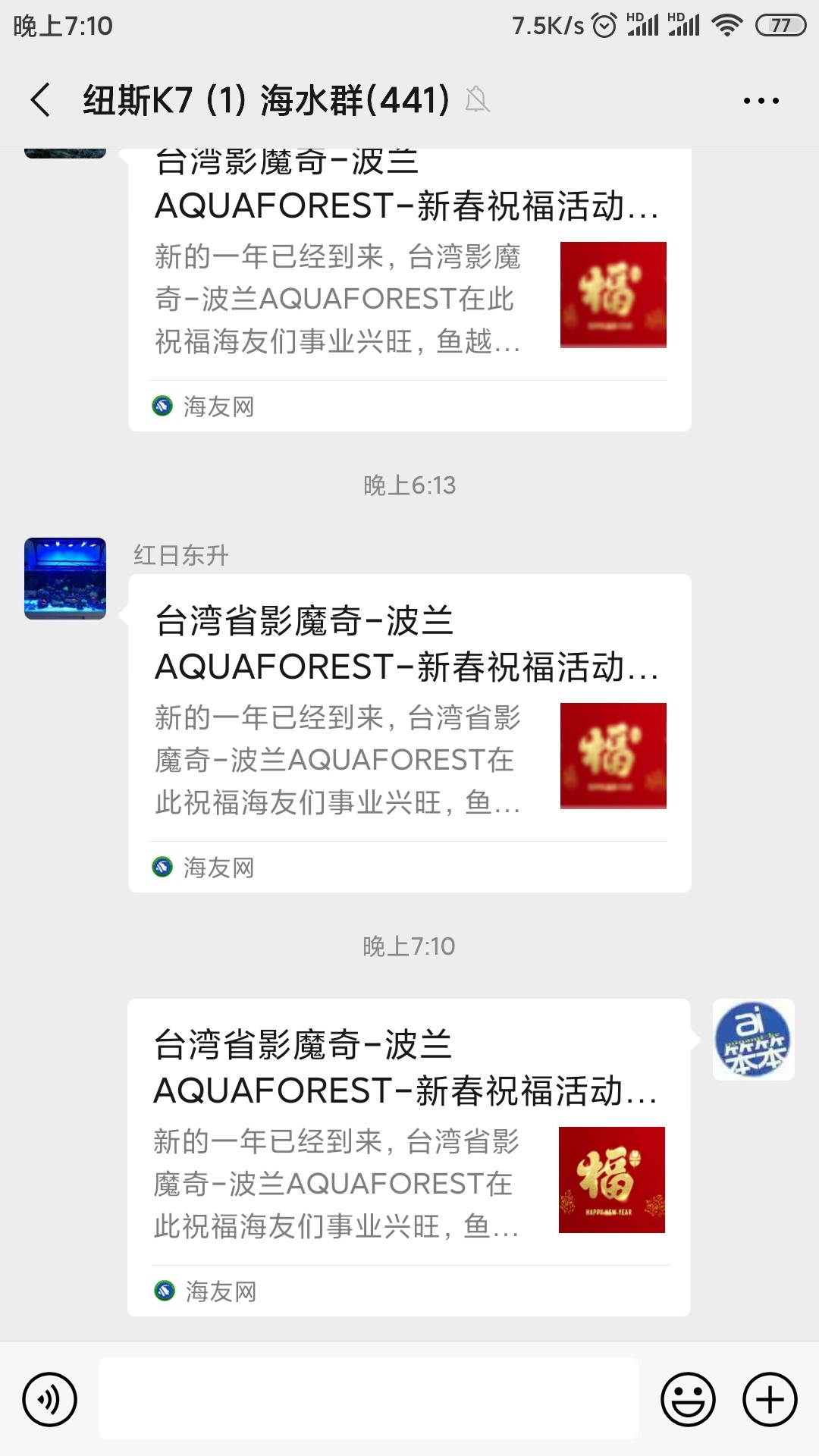
Task: Focus the message text field
Action: [369, 1398]
